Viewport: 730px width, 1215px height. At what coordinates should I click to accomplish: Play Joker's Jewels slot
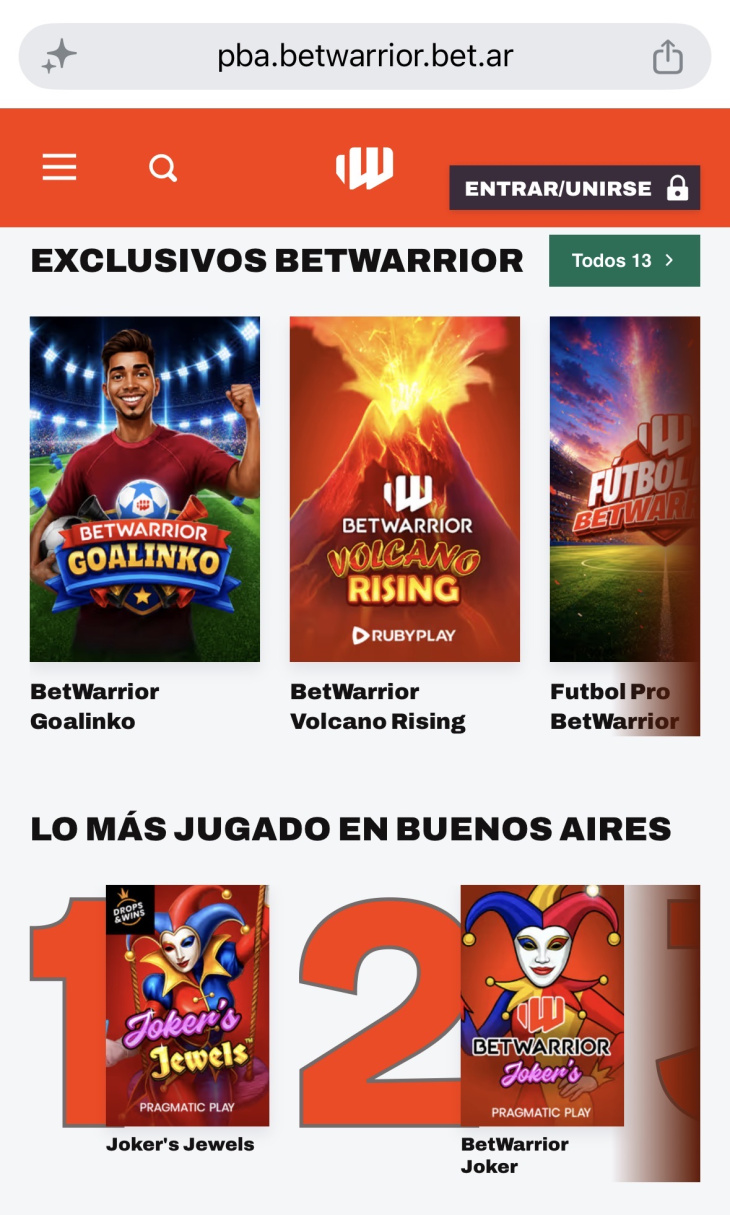187,1005
